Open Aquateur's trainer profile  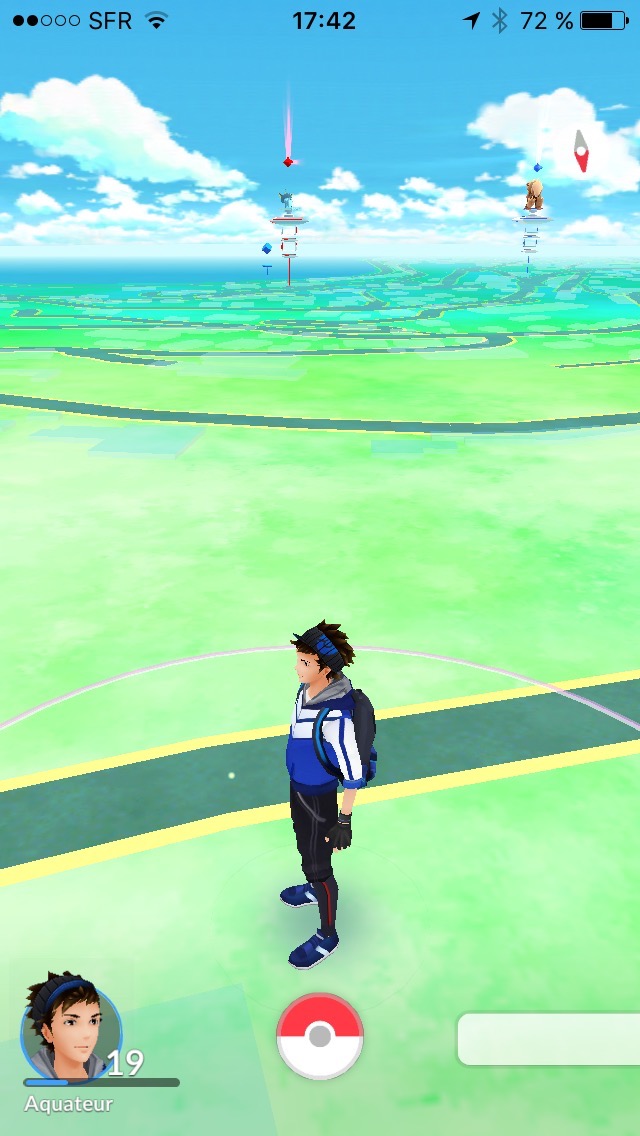(71, 1029)
